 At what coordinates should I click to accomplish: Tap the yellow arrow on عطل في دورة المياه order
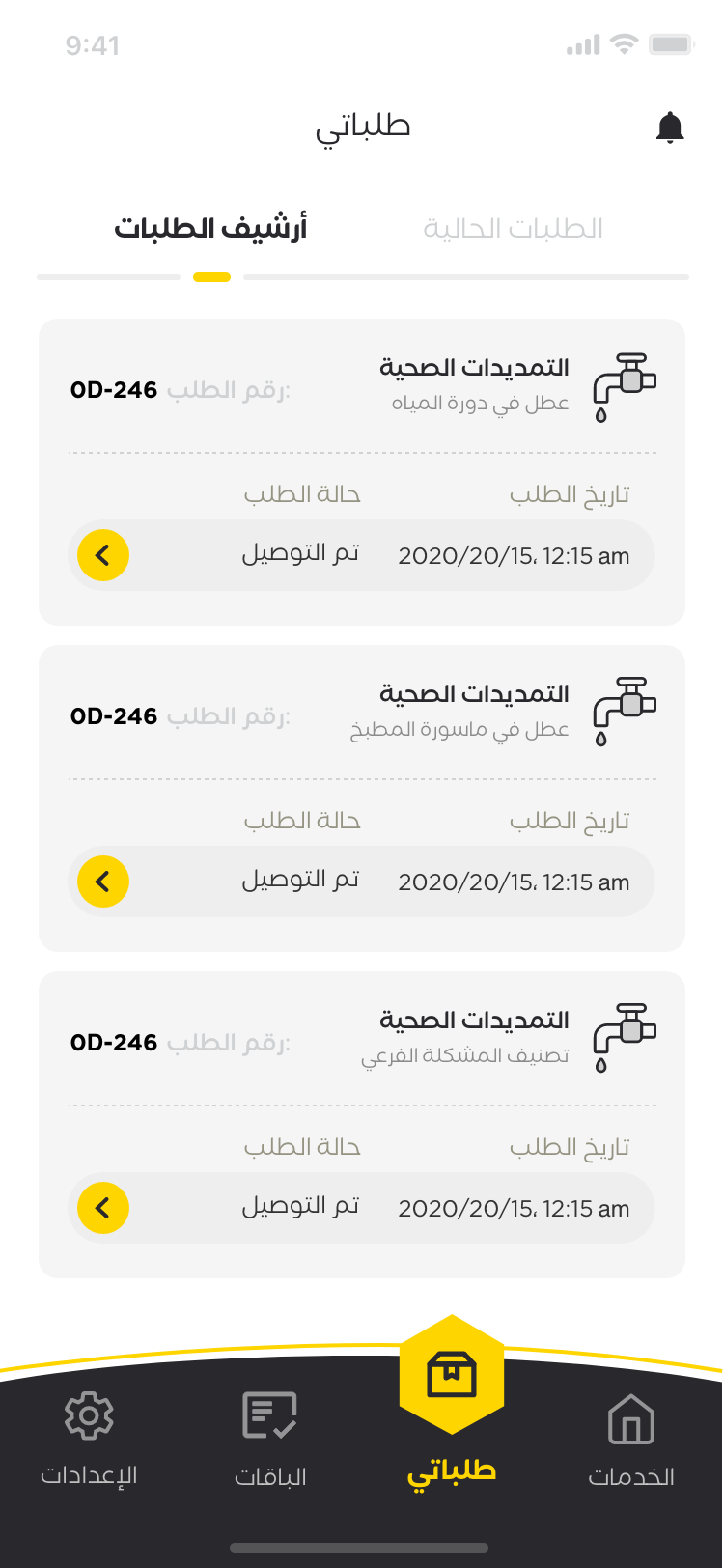coord(103,555)
